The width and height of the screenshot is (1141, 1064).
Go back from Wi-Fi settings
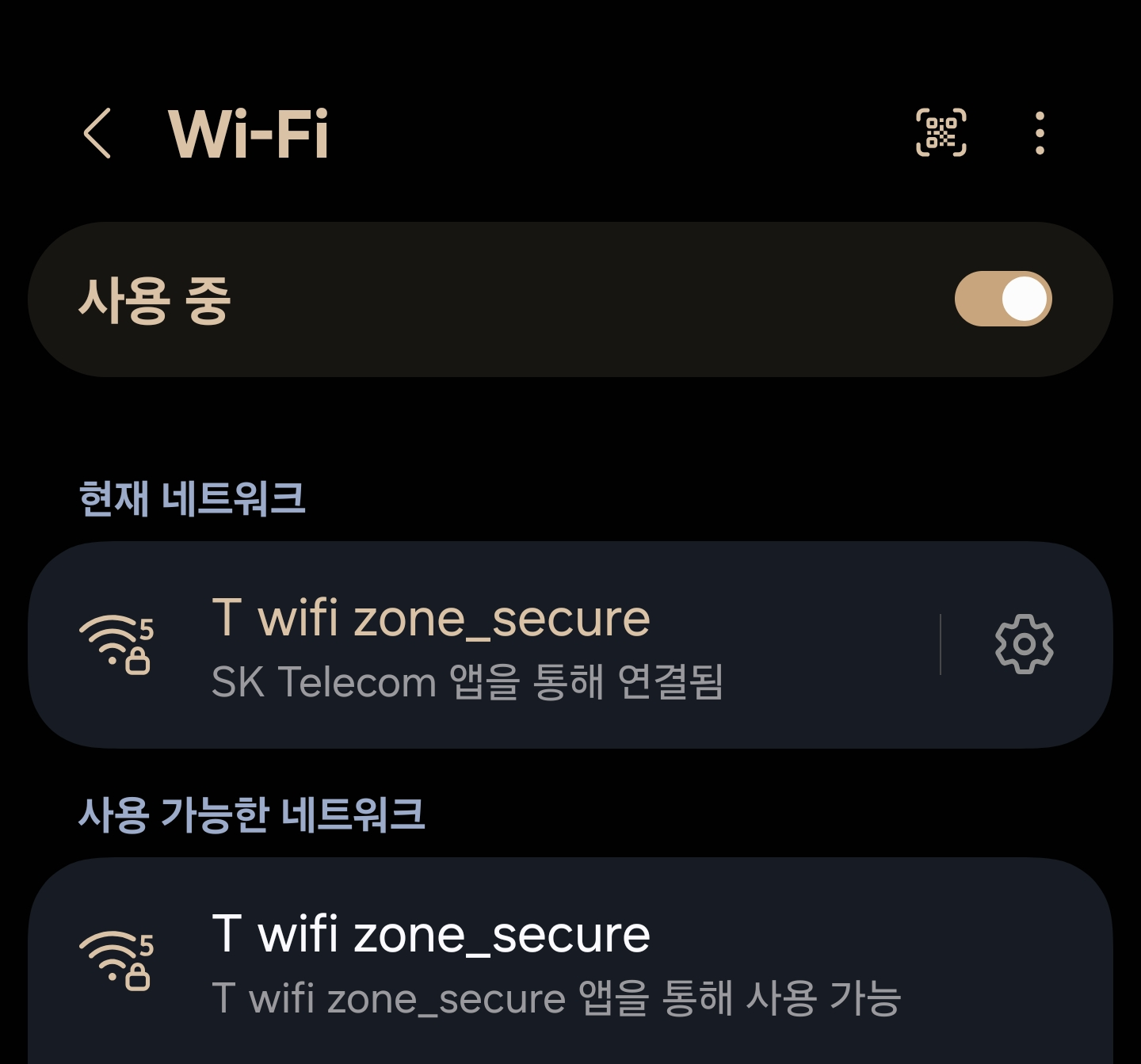point(97,133)
